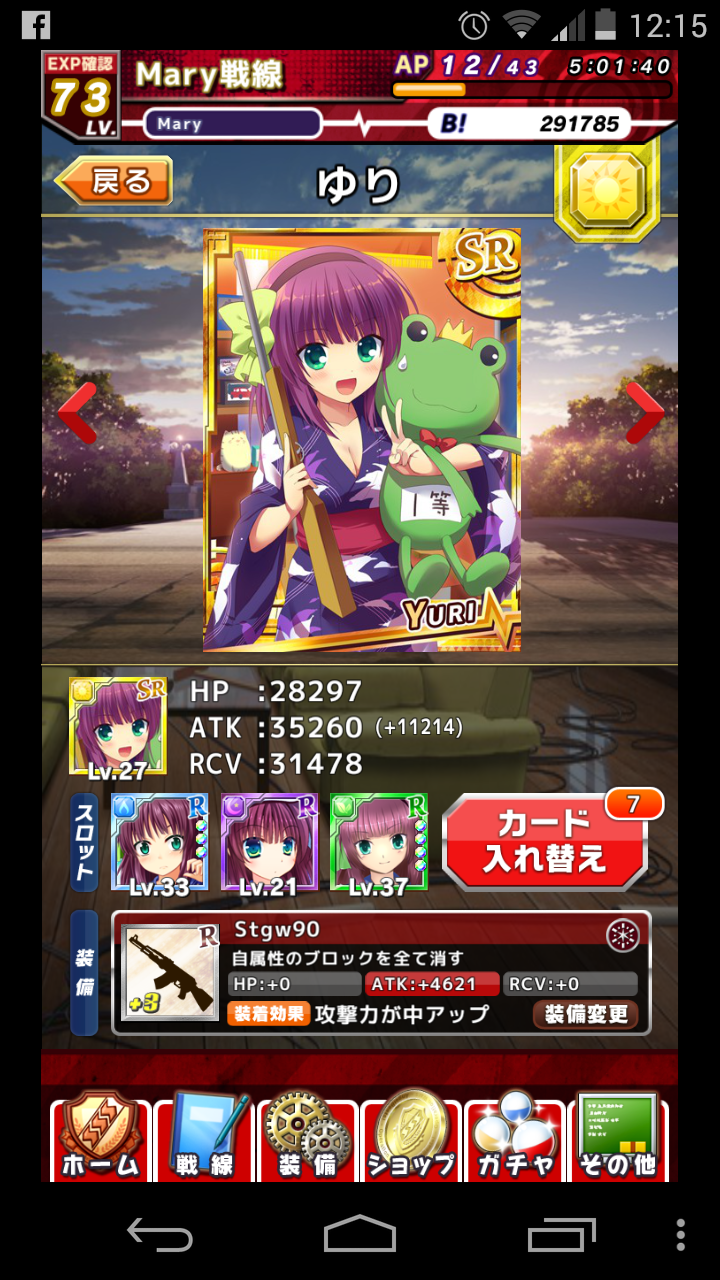Go to the ホーム tab

click(x=100, y=1137)
